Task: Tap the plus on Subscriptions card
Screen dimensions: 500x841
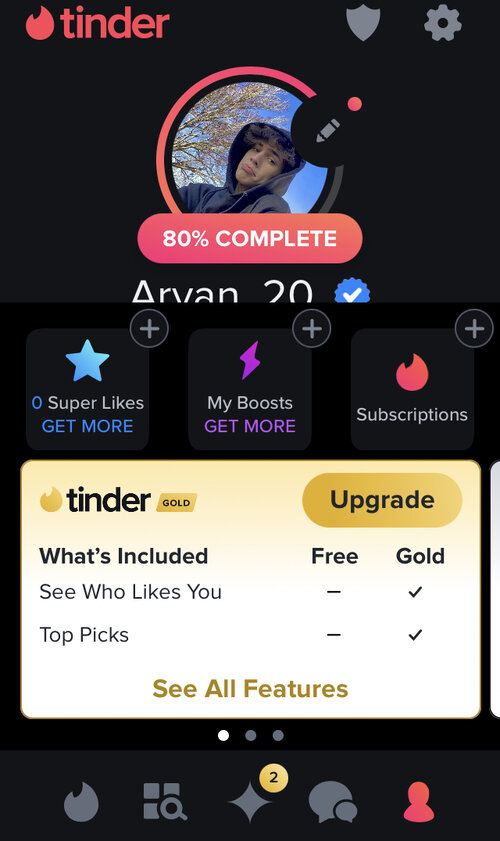Action: (474, 328)
